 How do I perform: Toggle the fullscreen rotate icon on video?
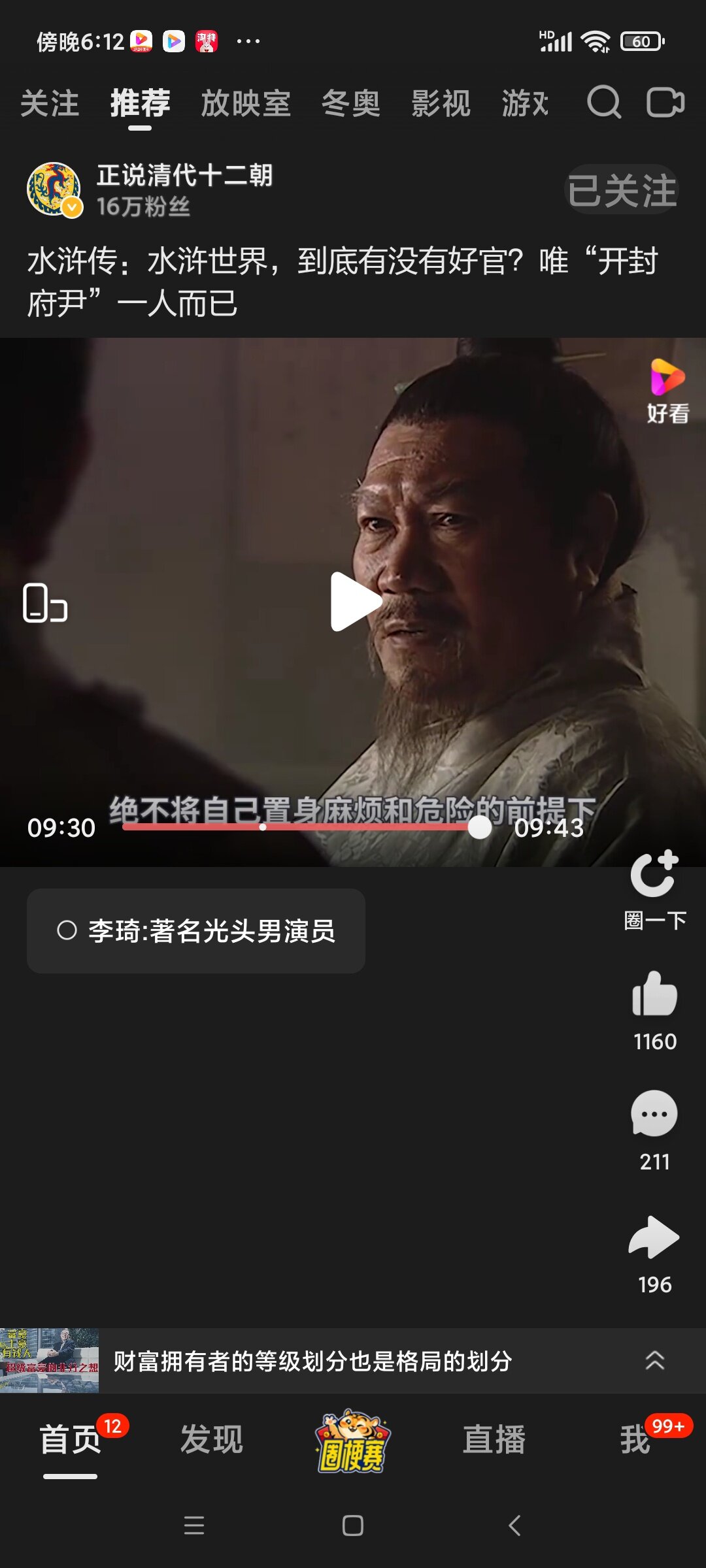[x=45, y=602]
